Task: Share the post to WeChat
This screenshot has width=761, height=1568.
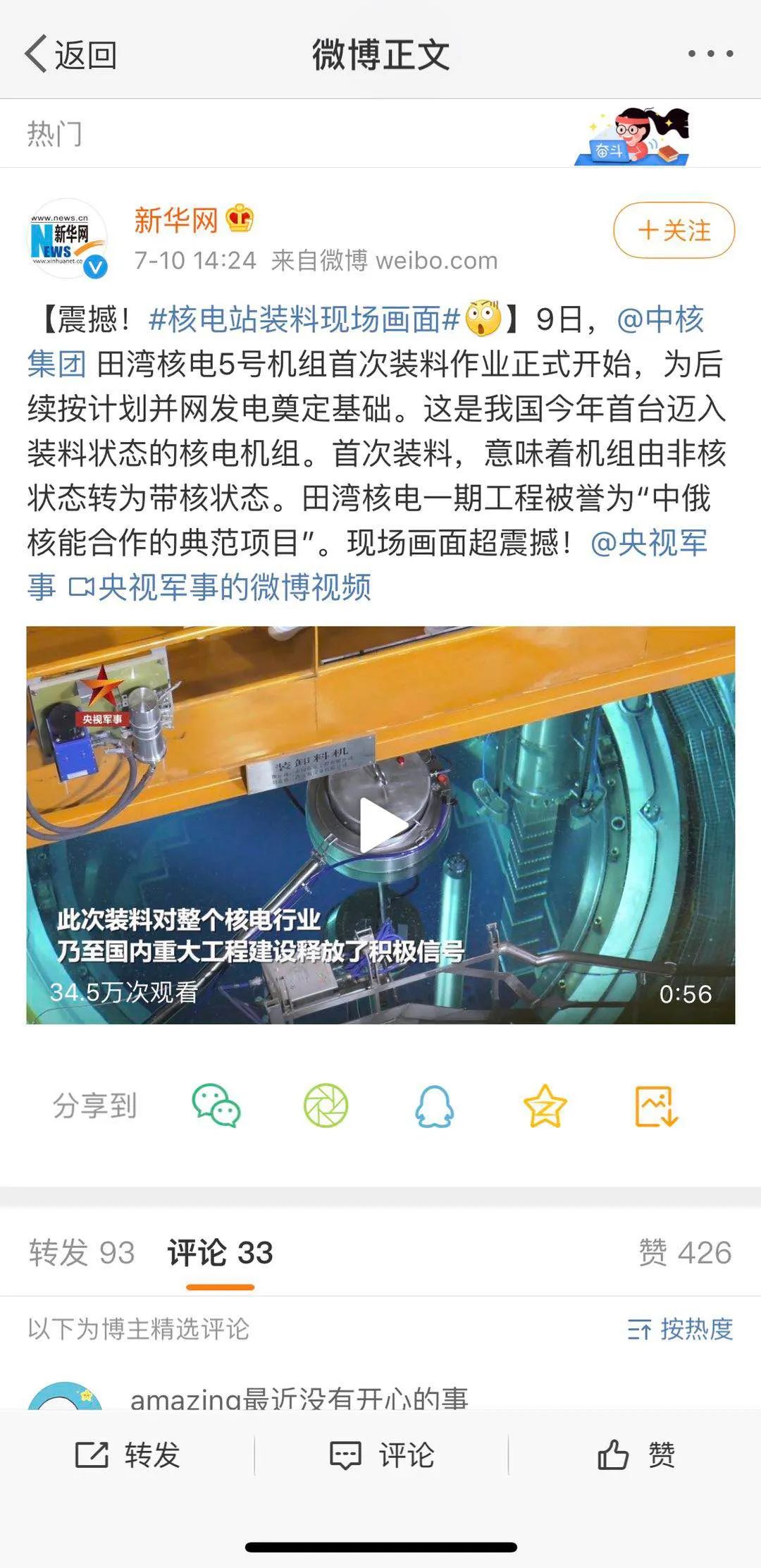Action: (x=216, y=1105)
